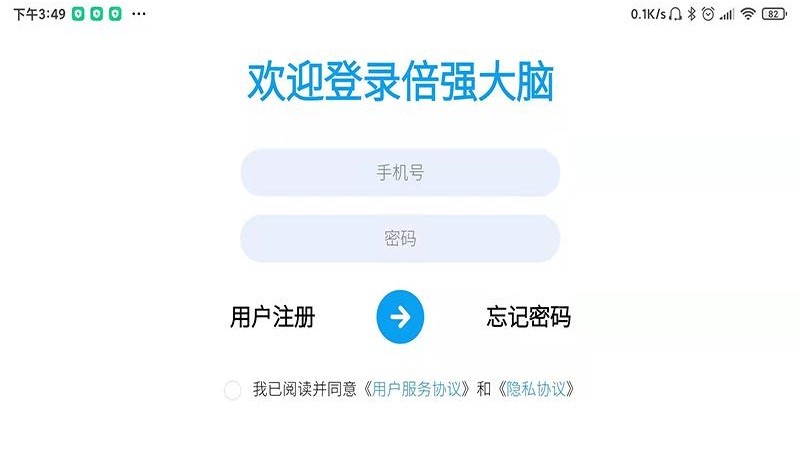The width and height of the screenshot is (800, 450).
Task: Open 用户注册 user registration
Action: tap(272, 318)
